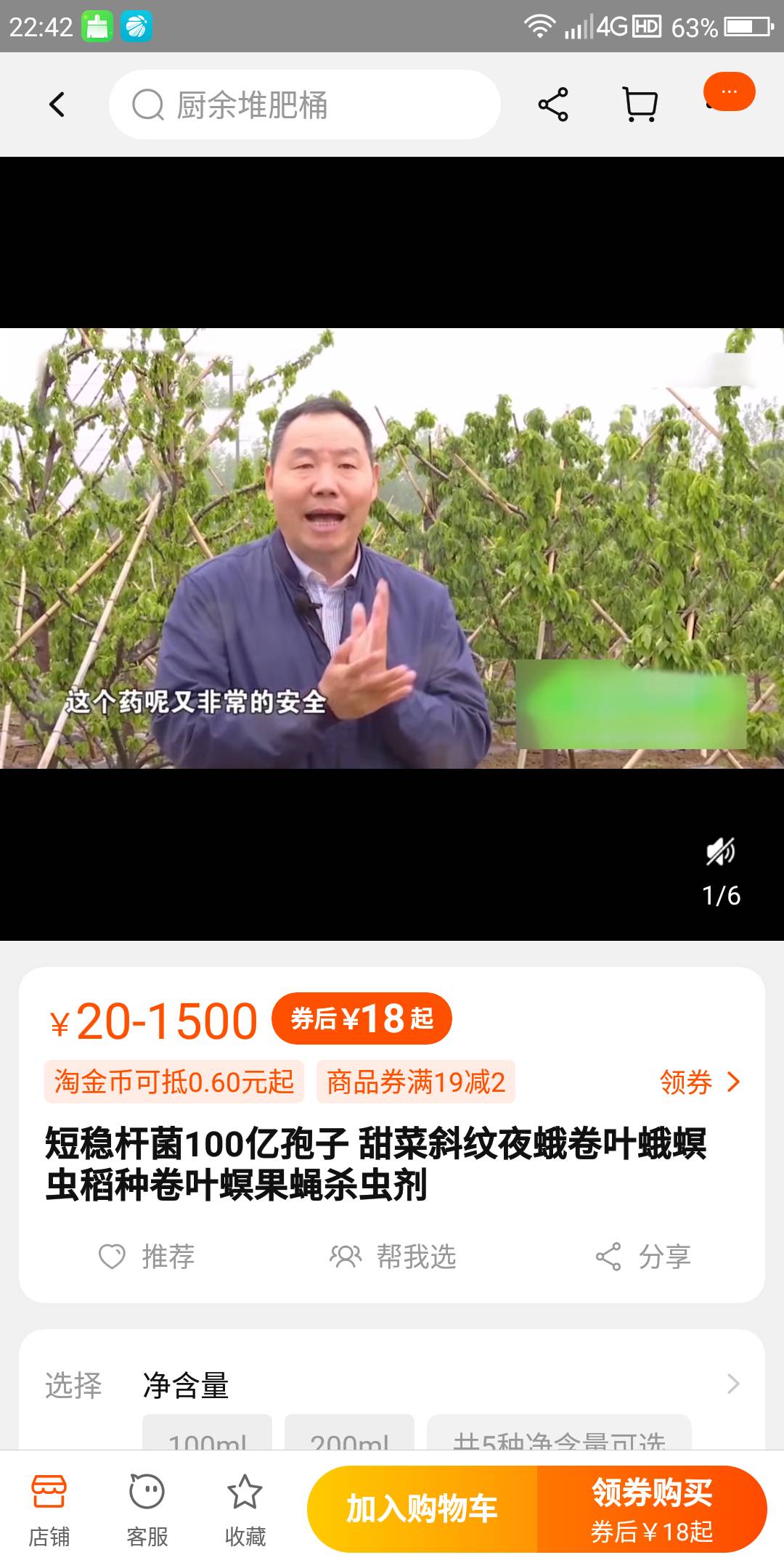
Task: Select the 200ml option chip
Action: pyautogui.click(x=349, y=1434)
